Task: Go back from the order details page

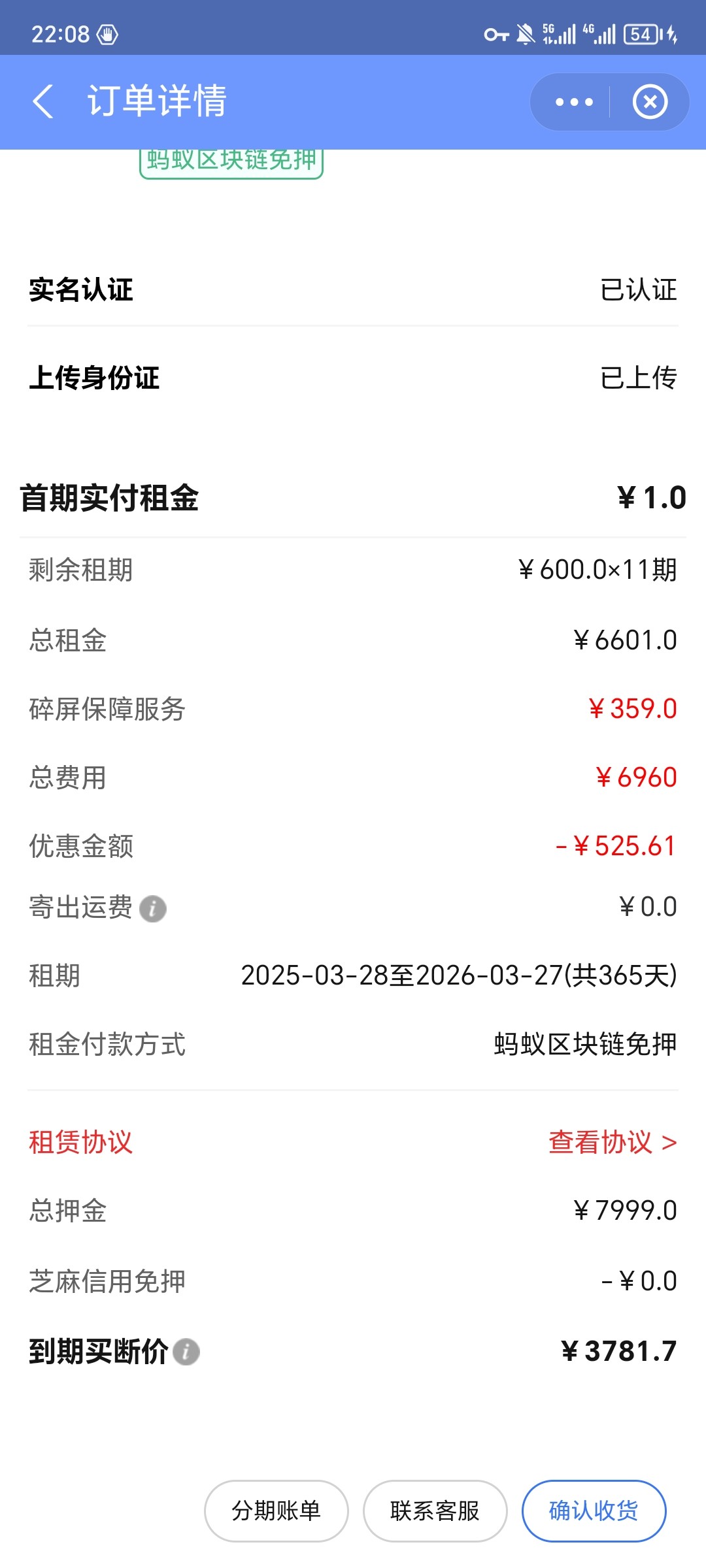Action: pos(43,102)
